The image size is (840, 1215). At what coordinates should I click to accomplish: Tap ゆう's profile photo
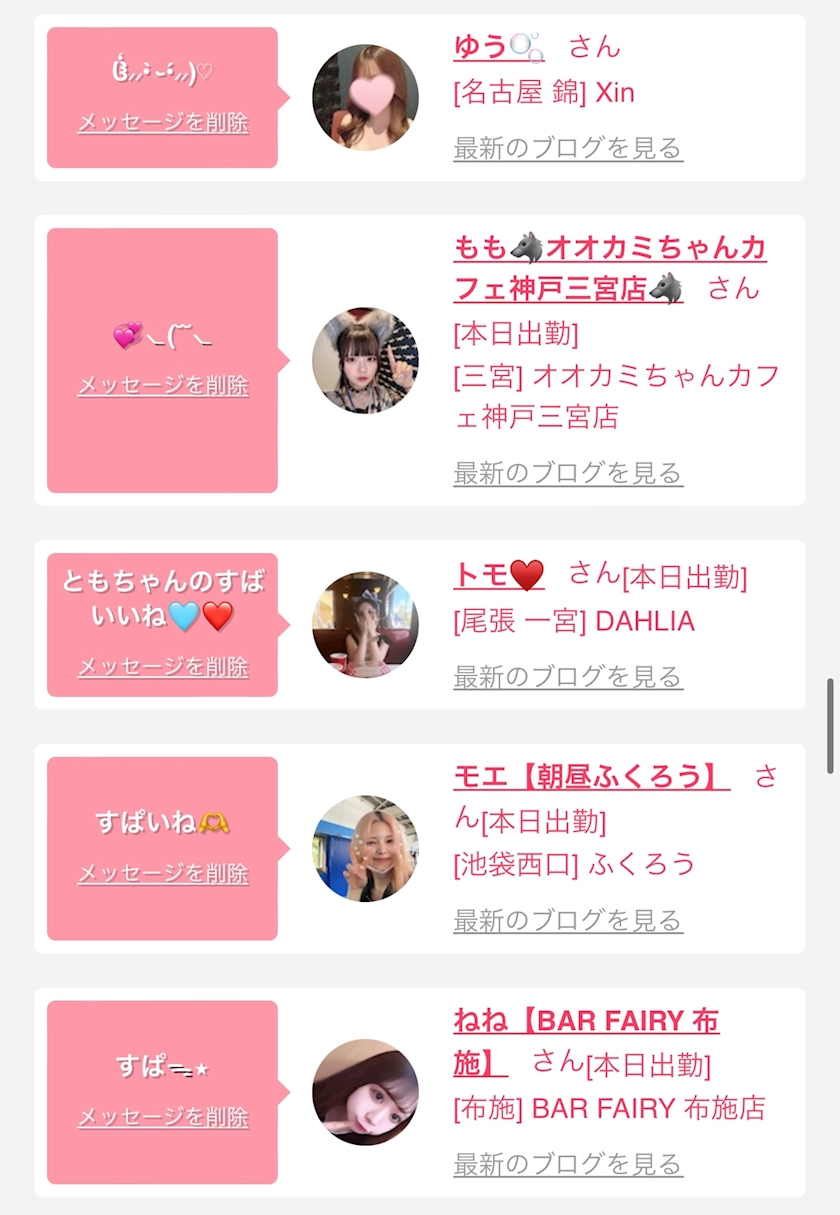365,97
